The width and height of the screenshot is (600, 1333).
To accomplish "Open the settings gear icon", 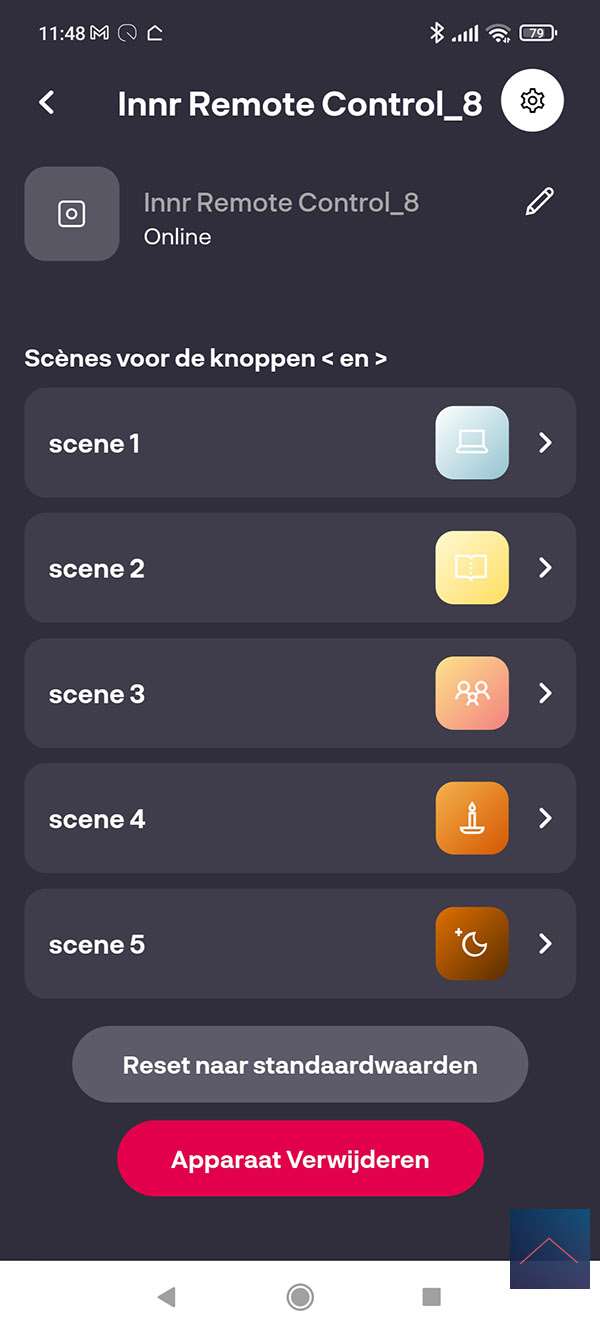I will pos(533,101).
